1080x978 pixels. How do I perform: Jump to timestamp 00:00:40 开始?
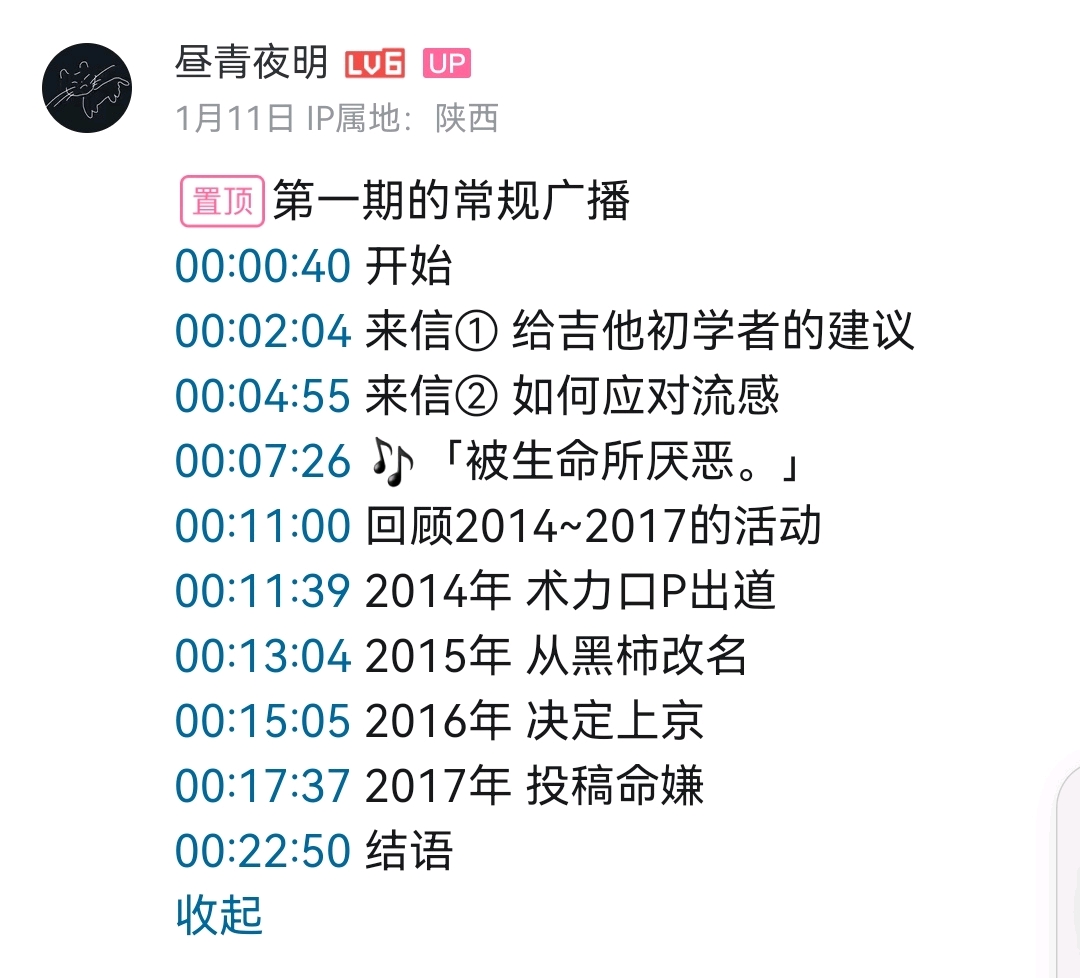(x=262, y=266)
